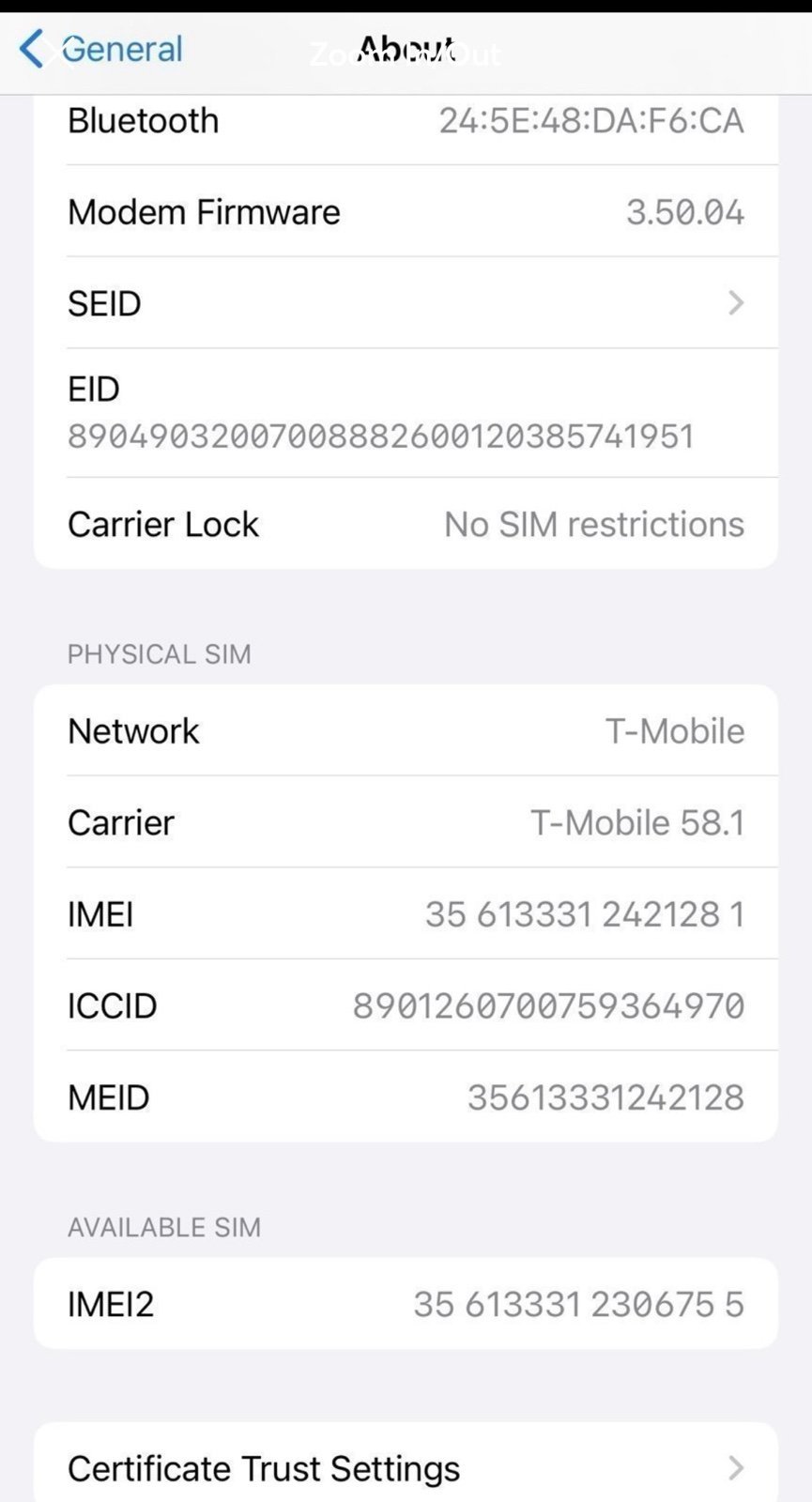Tap the disclosure arrow on Certificate Trust Settings

[x=736, y=1467]
